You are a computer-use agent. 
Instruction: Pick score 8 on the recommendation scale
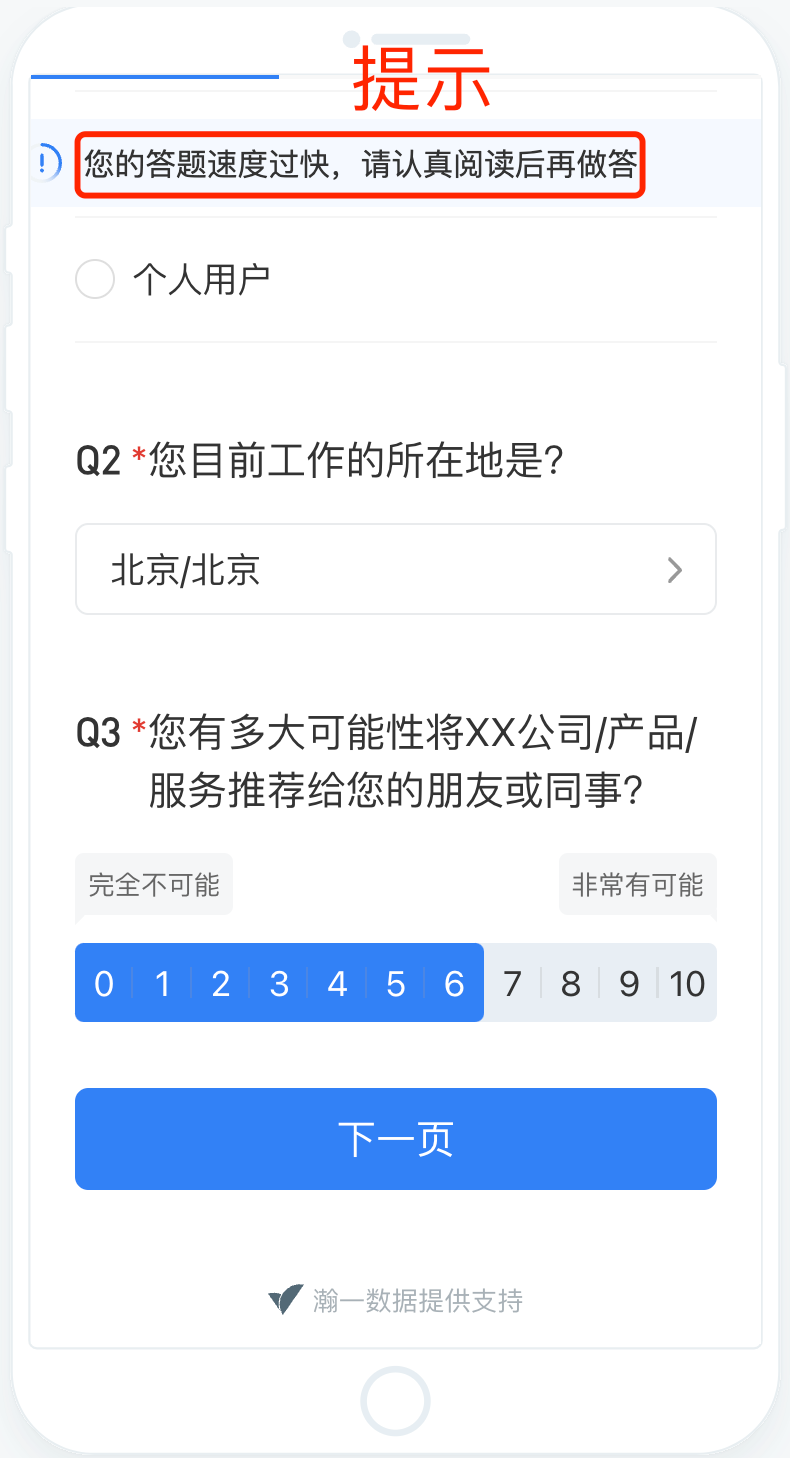tap(570, 983)
